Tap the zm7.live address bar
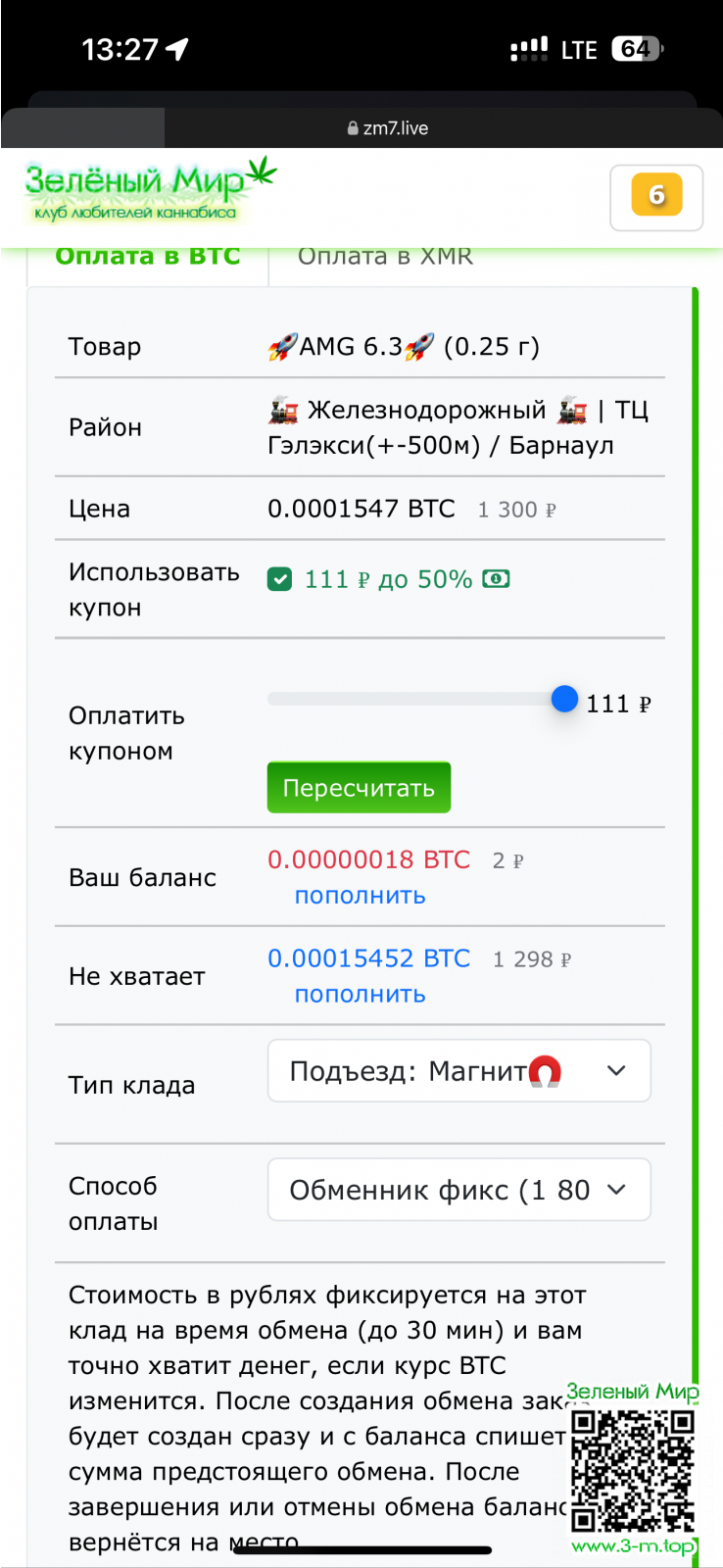Viewport: 723px width, 1568px height. (388, 128)
